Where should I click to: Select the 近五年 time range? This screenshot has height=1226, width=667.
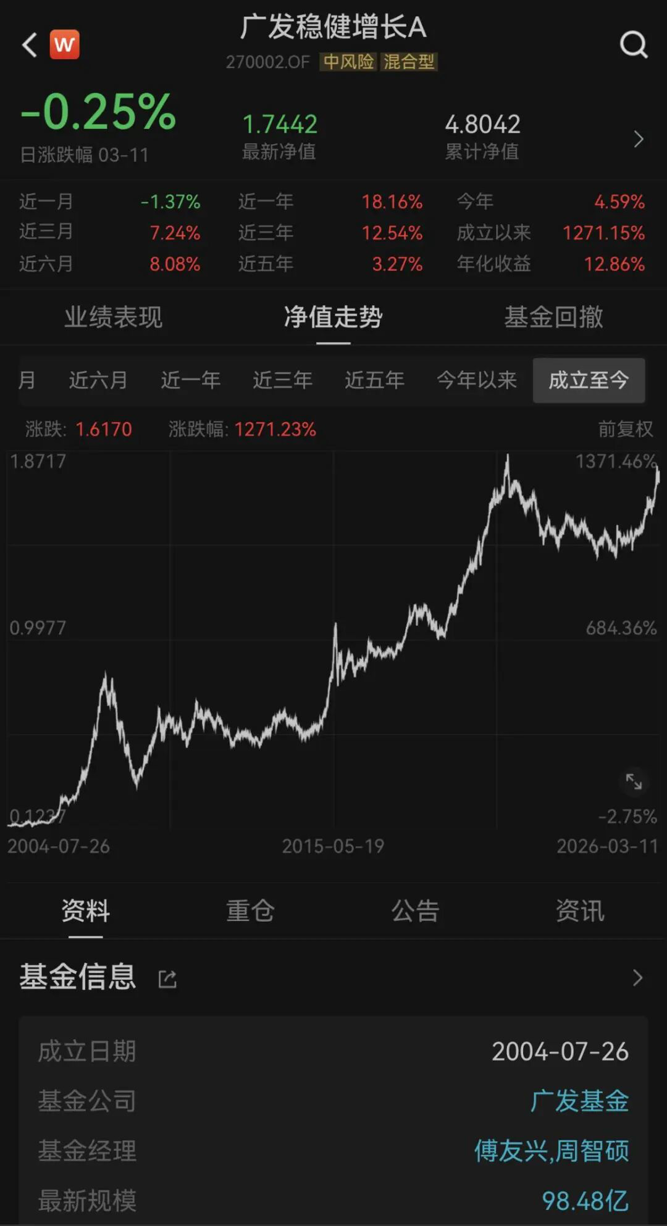pos(374,380)
